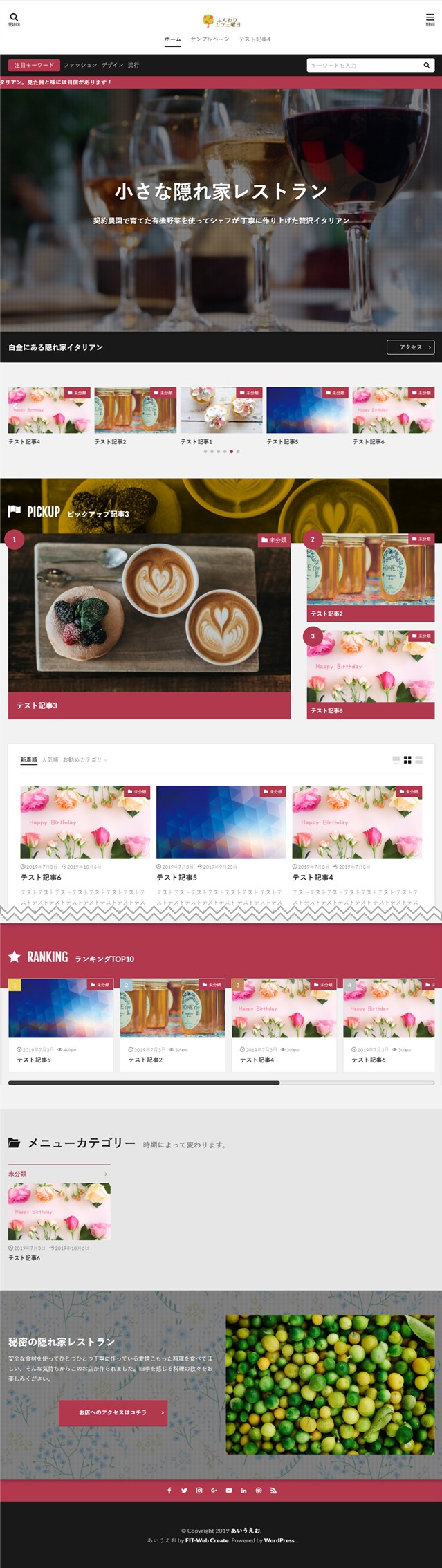
Task: Switch to the お勧めカテゴリ tab
Action: [82, 760]
